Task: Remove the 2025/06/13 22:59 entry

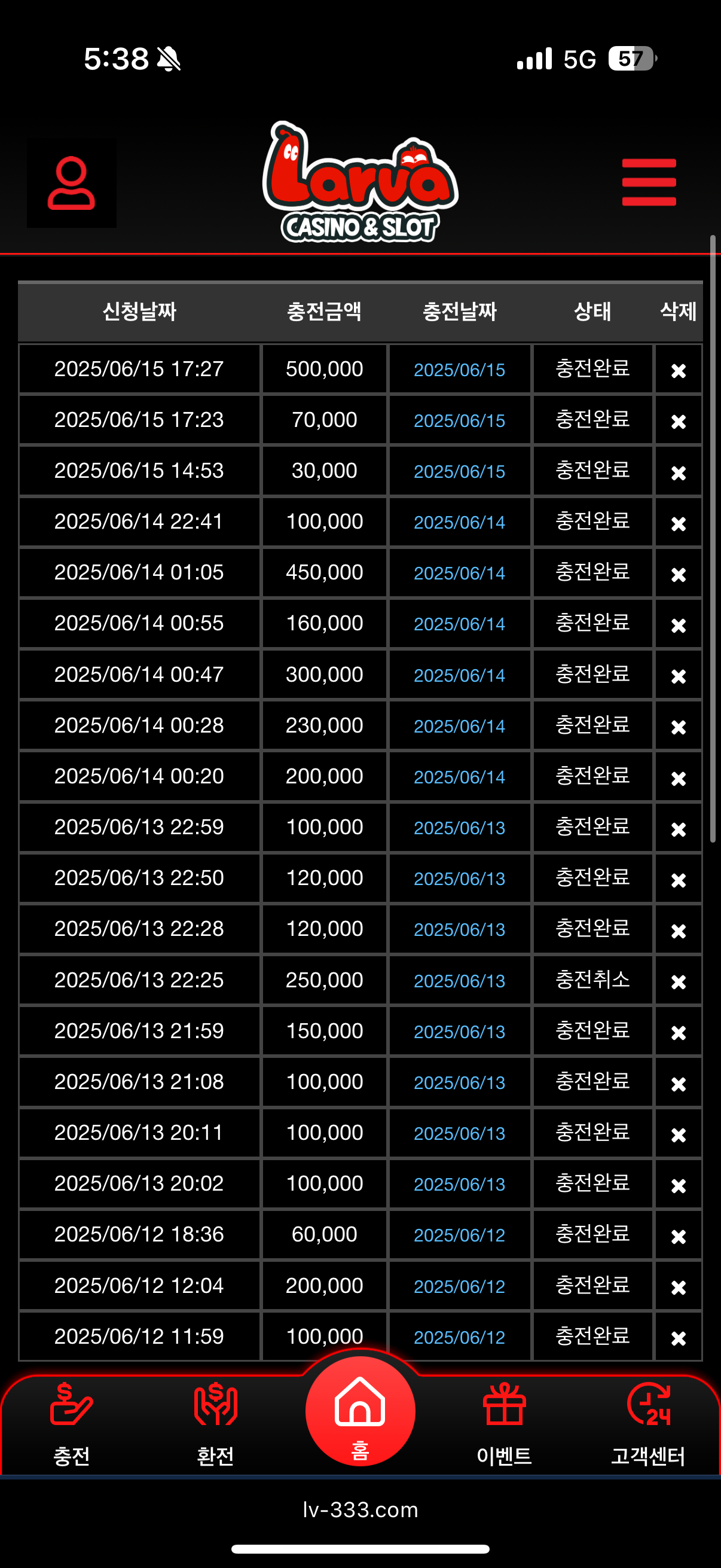Action: 679,829
